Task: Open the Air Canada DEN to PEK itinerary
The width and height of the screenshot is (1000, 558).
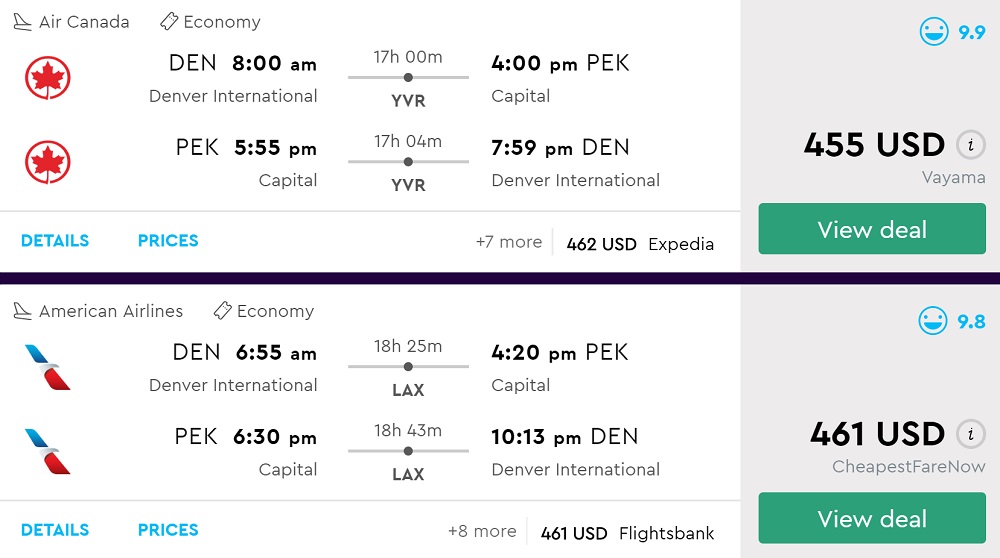Action: tap(408, 78)
